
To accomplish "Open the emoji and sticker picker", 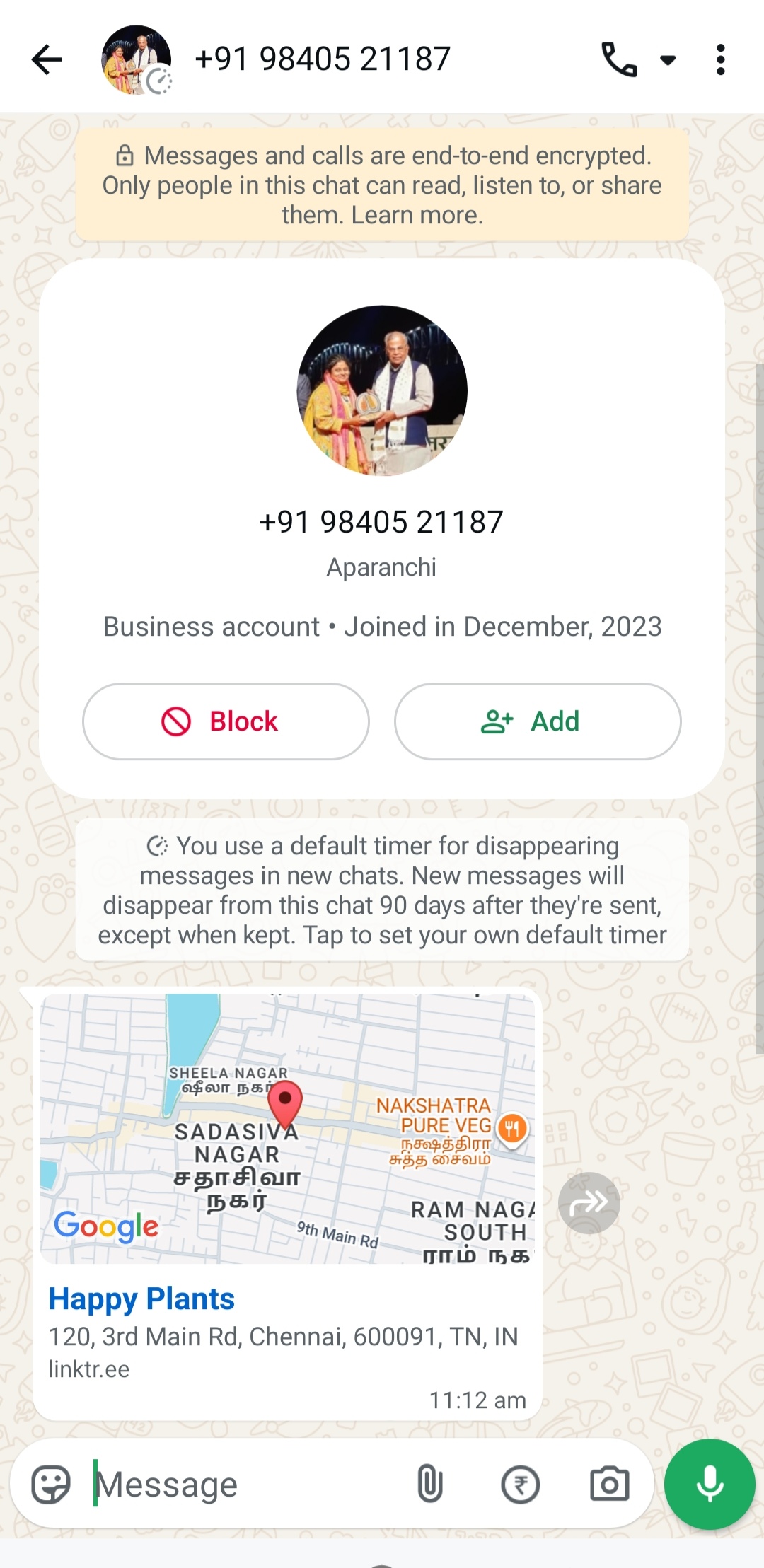I will [x=51, y=1484].
